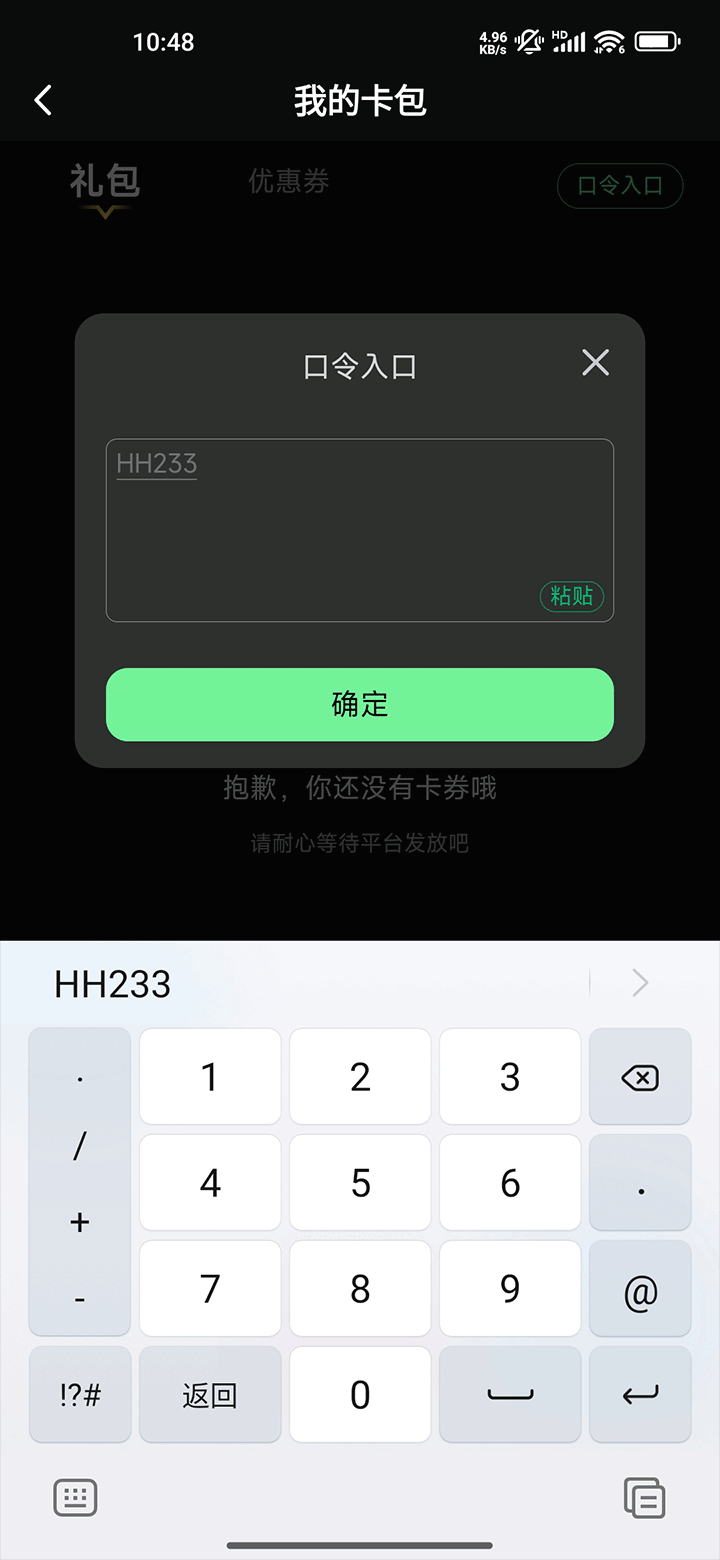
Task: Confirm with the 确定 button
Action: [x=360, y=704]
